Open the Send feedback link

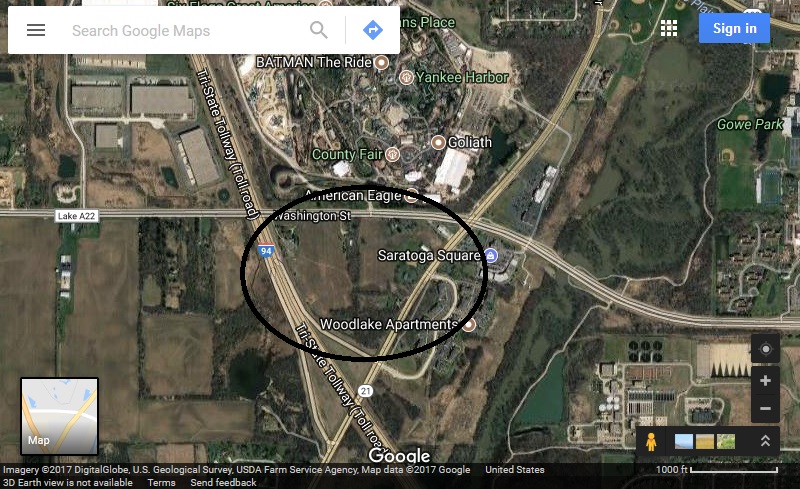pyautogui.click(x=223, y=483)
